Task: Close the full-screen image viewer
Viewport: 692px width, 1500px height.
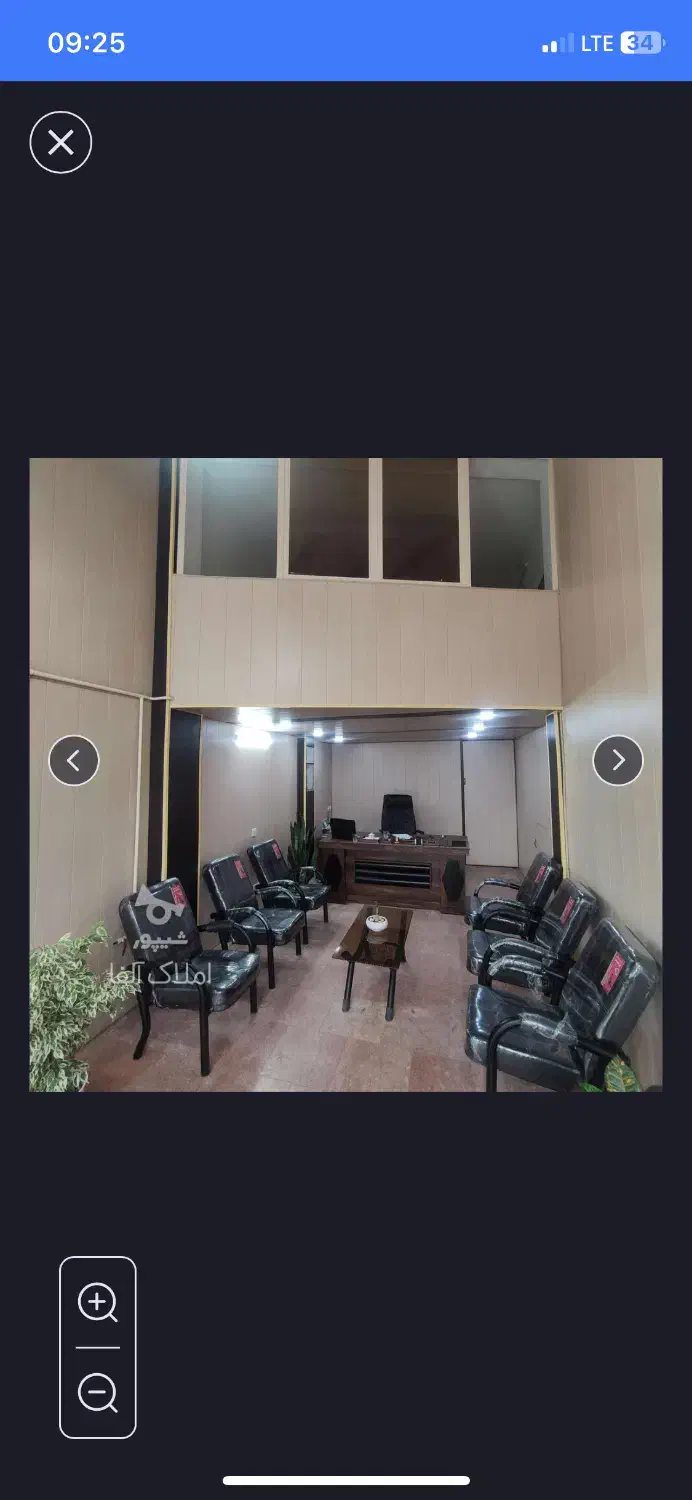Action: click(x=61, y=142)
